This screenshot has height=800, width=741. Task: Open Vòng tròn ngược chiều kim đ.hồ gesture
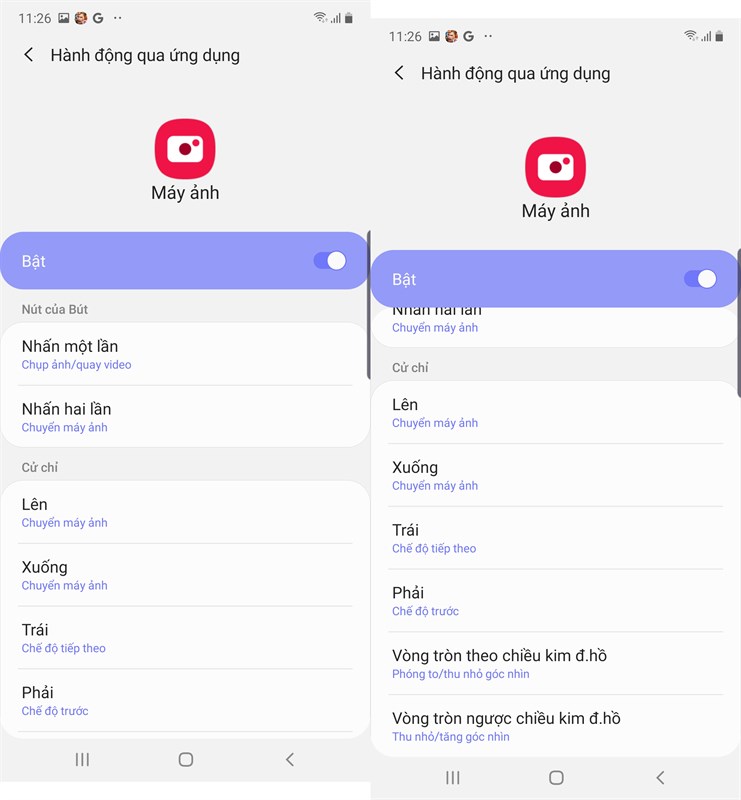coord(555,726)
